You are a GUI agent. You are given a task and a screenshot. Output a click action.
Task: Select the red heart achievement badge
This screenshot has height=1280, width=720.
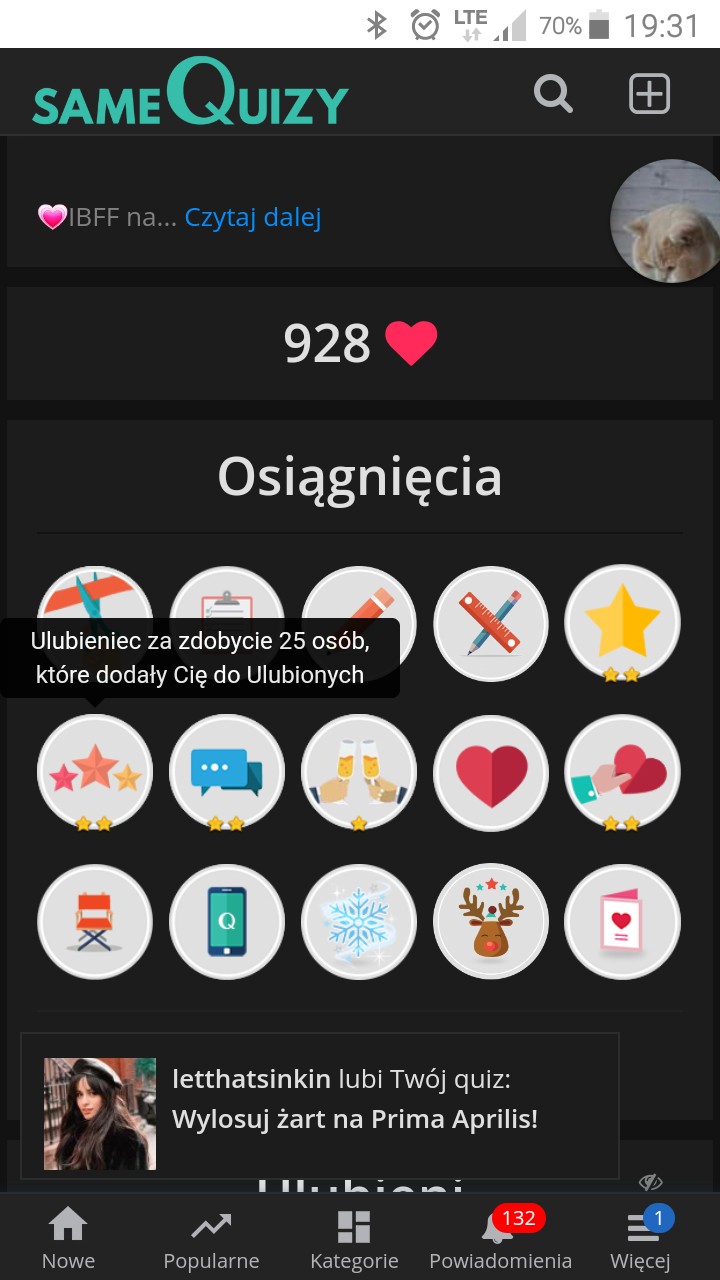point(491,770)
